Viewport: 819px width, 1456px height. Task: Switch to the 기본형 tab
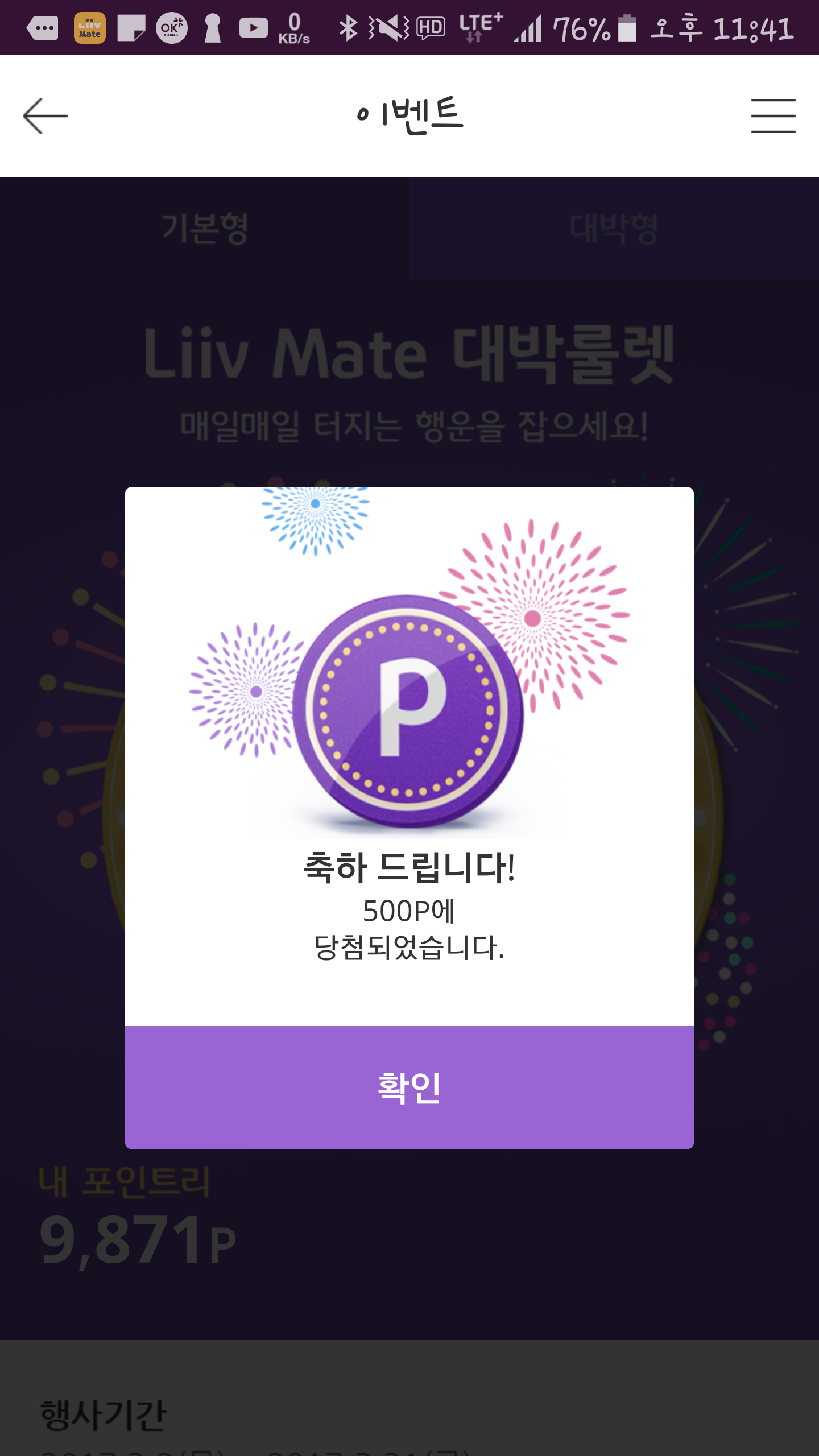click(205, 229)
